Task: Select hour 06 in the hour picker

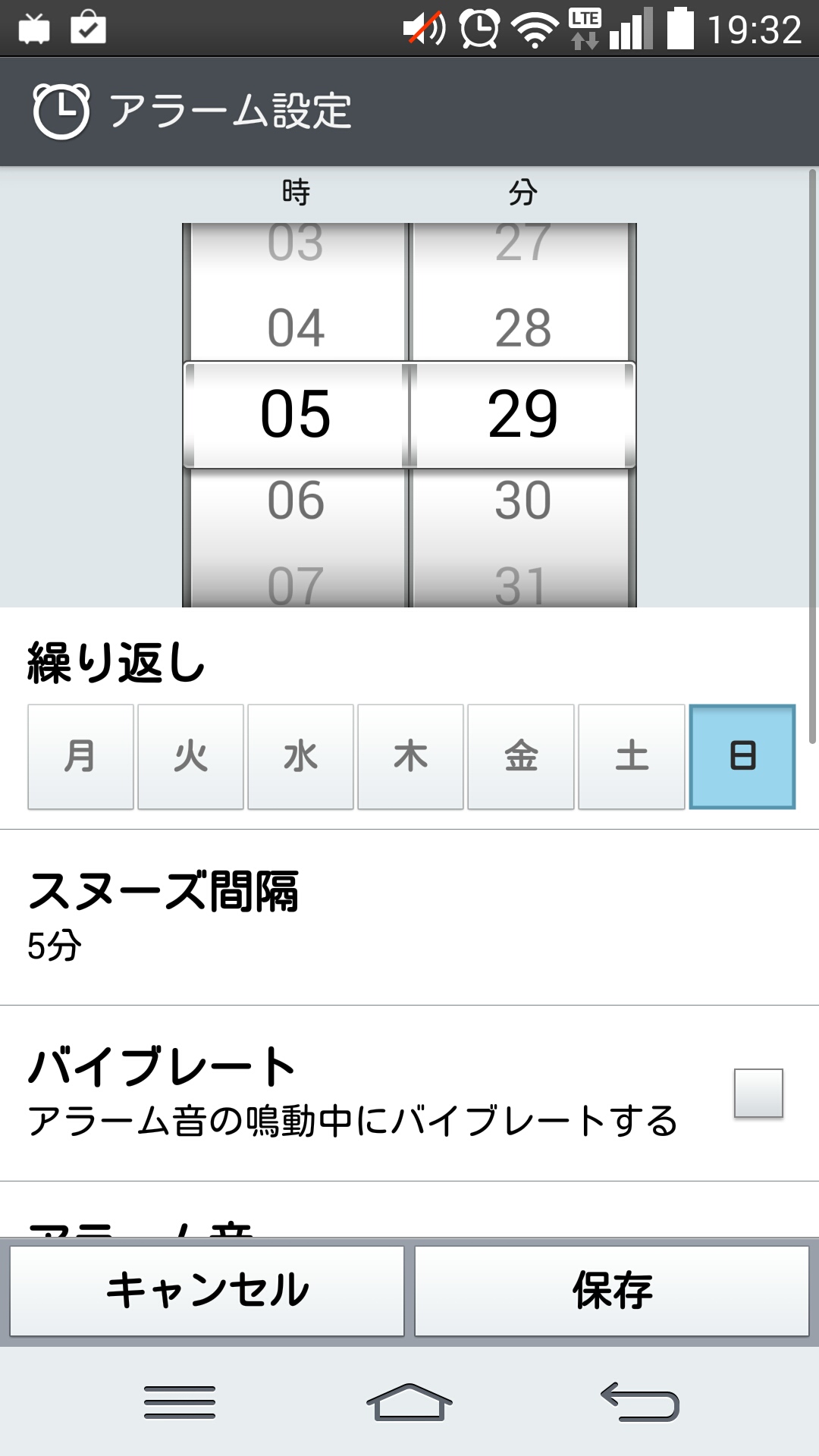Action: click(296, 500)
